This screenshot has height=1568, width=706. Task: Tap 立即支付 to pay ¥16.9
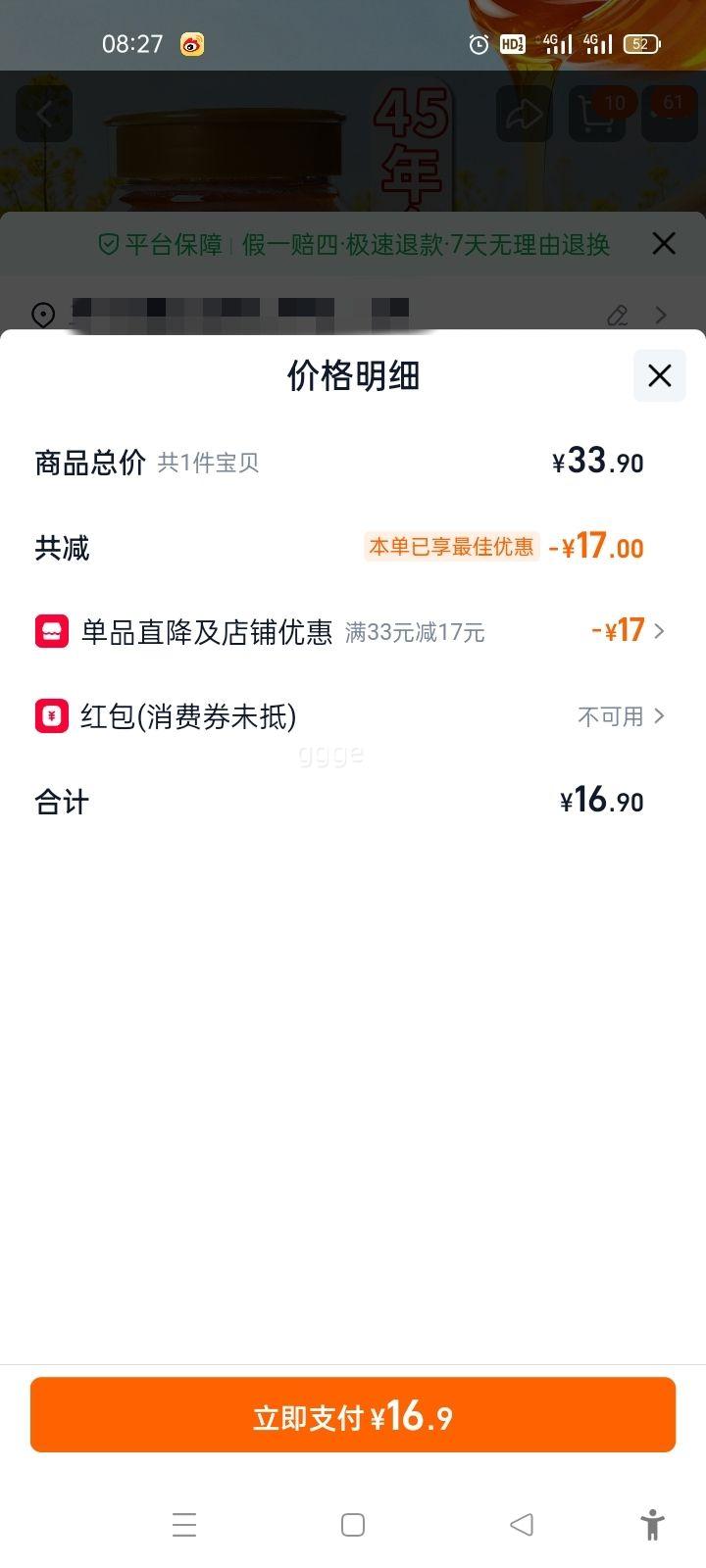(353, 1414)
